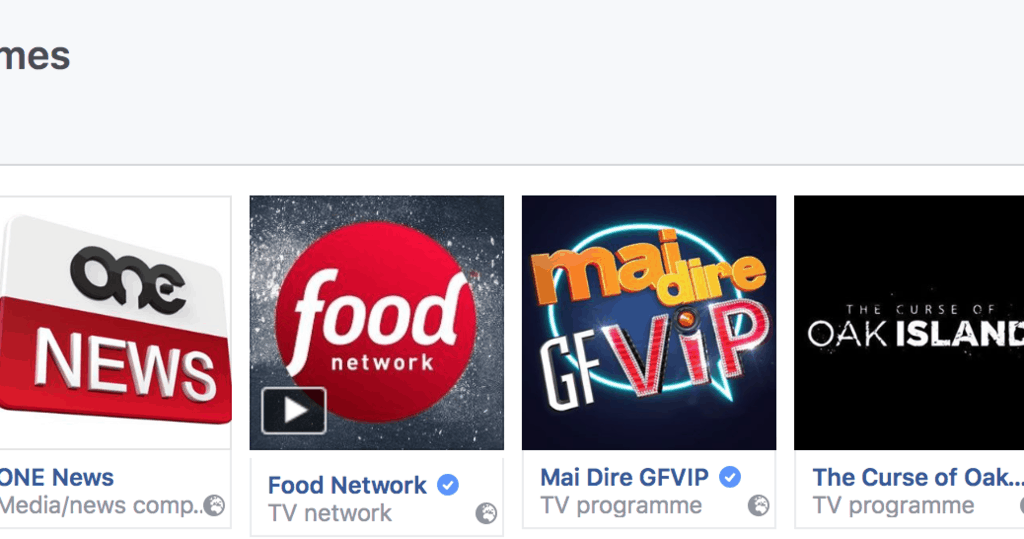Select the Mai Dire GFVIP name link
The width and height of the screenshot is (1024, 539).
click(x=626, y=478)
